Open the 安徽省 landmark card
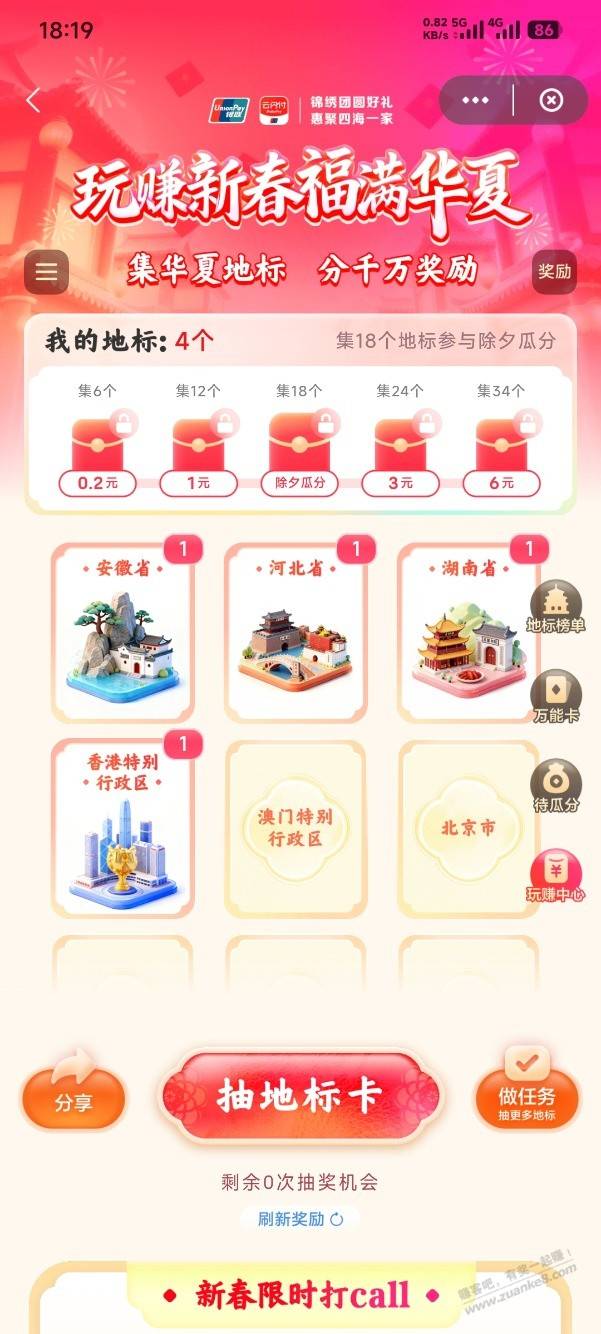Screen dimensions: 601x1334 pyautogui.click(x=123, y=632)
